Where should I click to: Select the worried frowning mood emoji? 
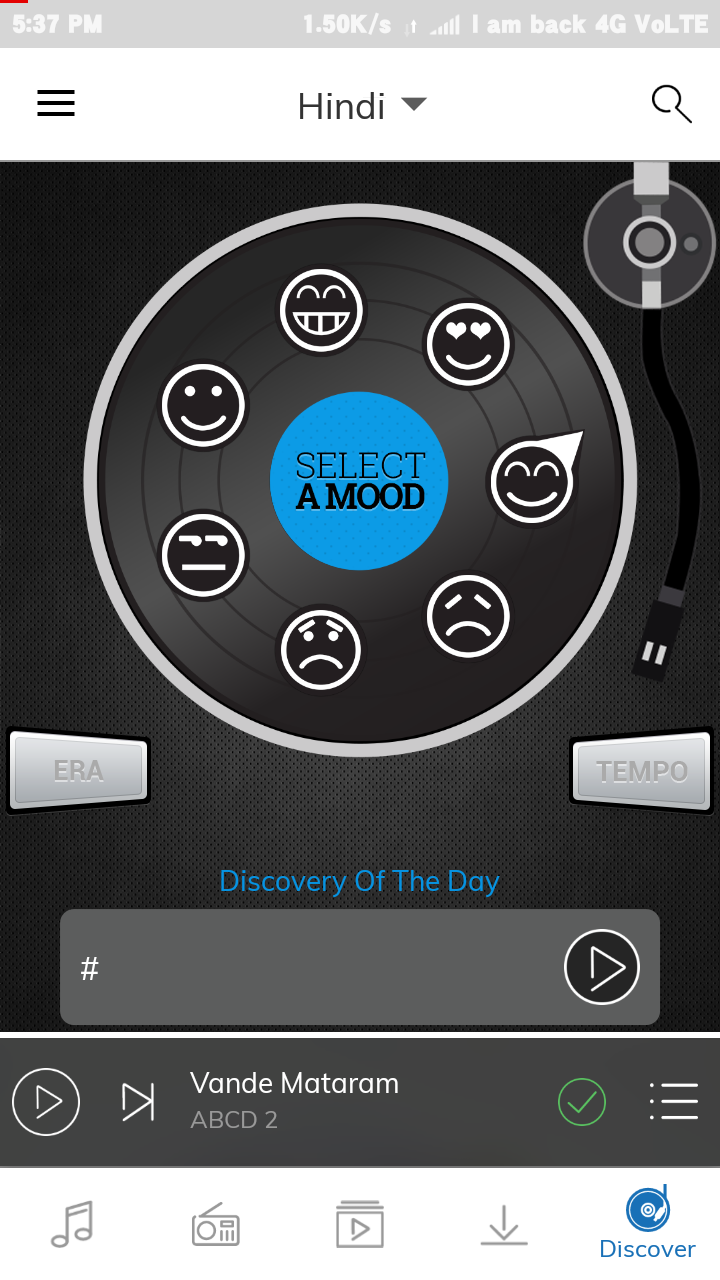click(320, 649)
